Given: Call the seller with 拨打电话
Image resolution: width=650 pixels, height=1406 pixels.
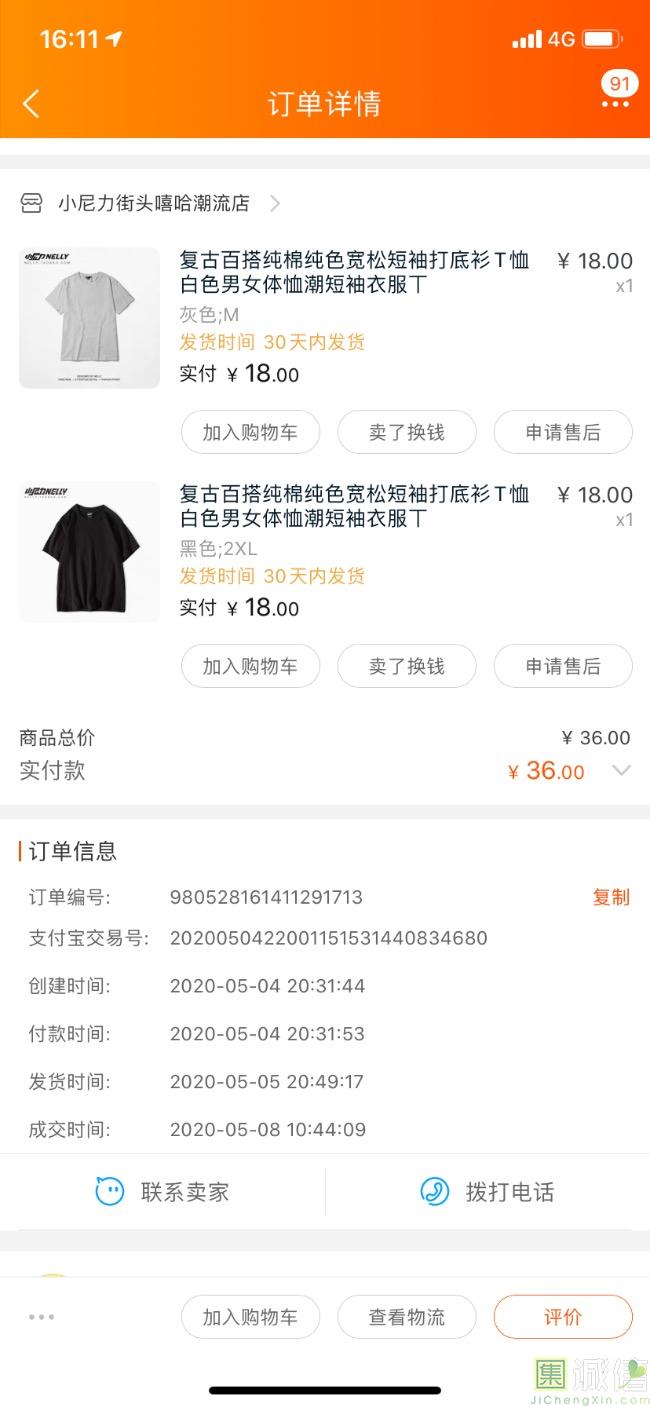Looking at the screenshot, I should [x=488, y=1192].
